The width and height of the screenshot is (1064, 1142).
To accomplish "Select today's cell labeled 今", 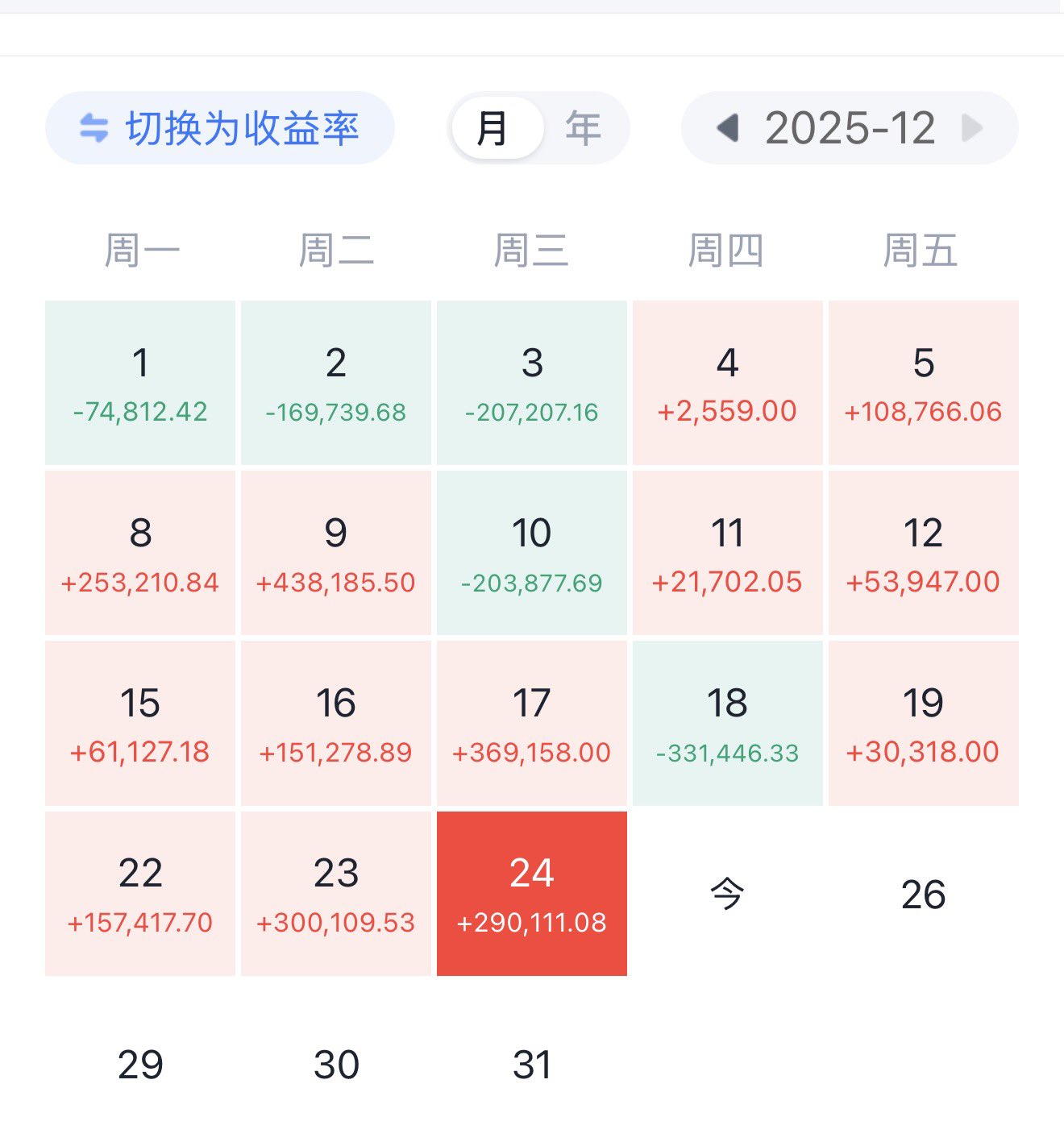I will click(727, 894).
